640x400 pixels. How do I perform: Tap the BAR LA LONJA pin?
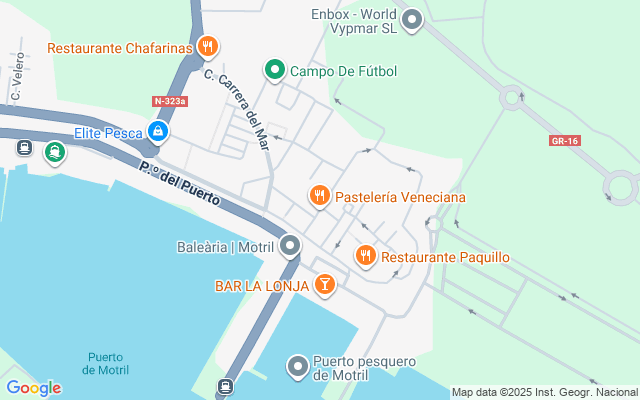[324, 286]
